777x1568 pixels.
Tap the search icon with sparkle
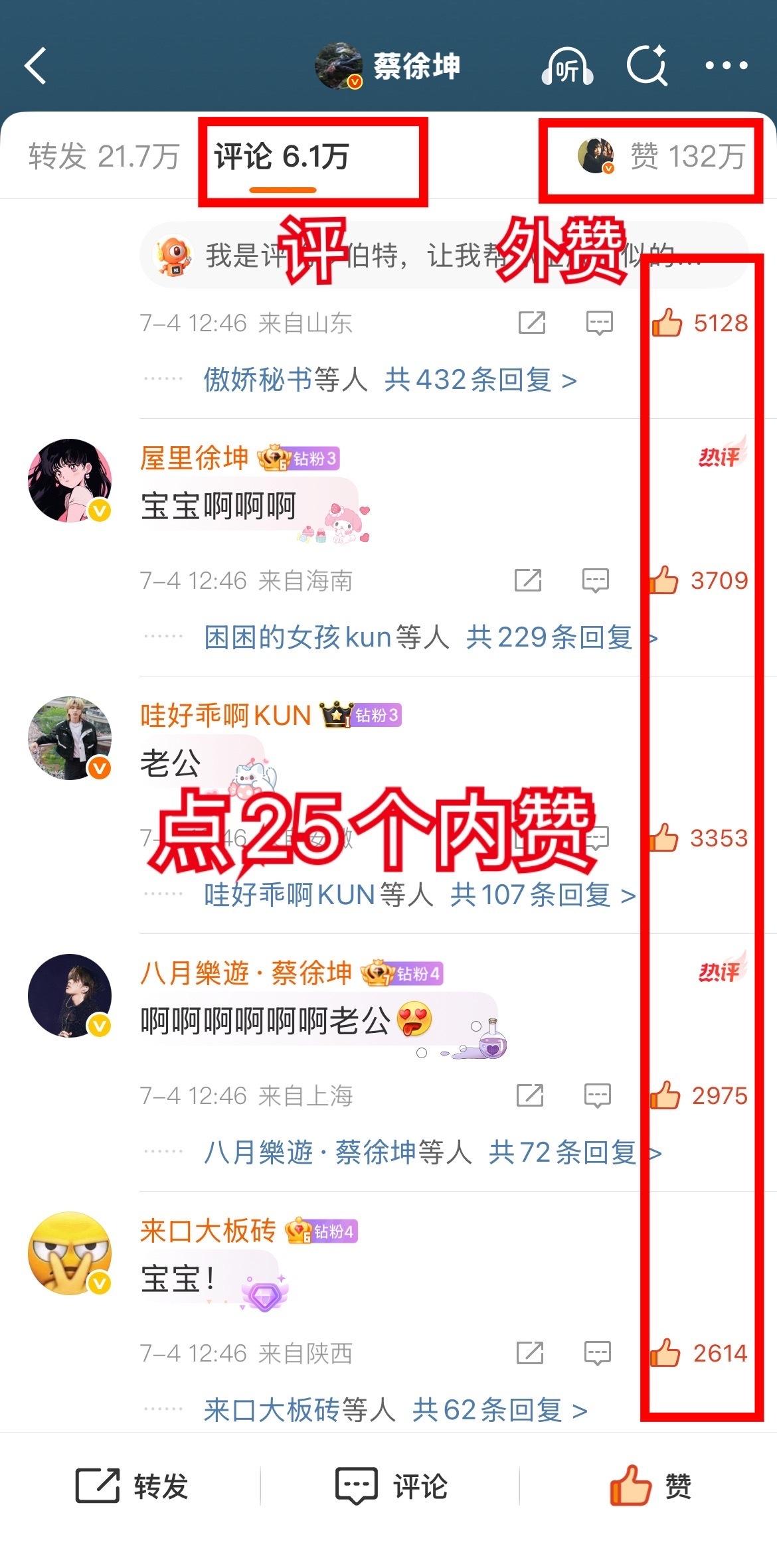pos(647,65)
